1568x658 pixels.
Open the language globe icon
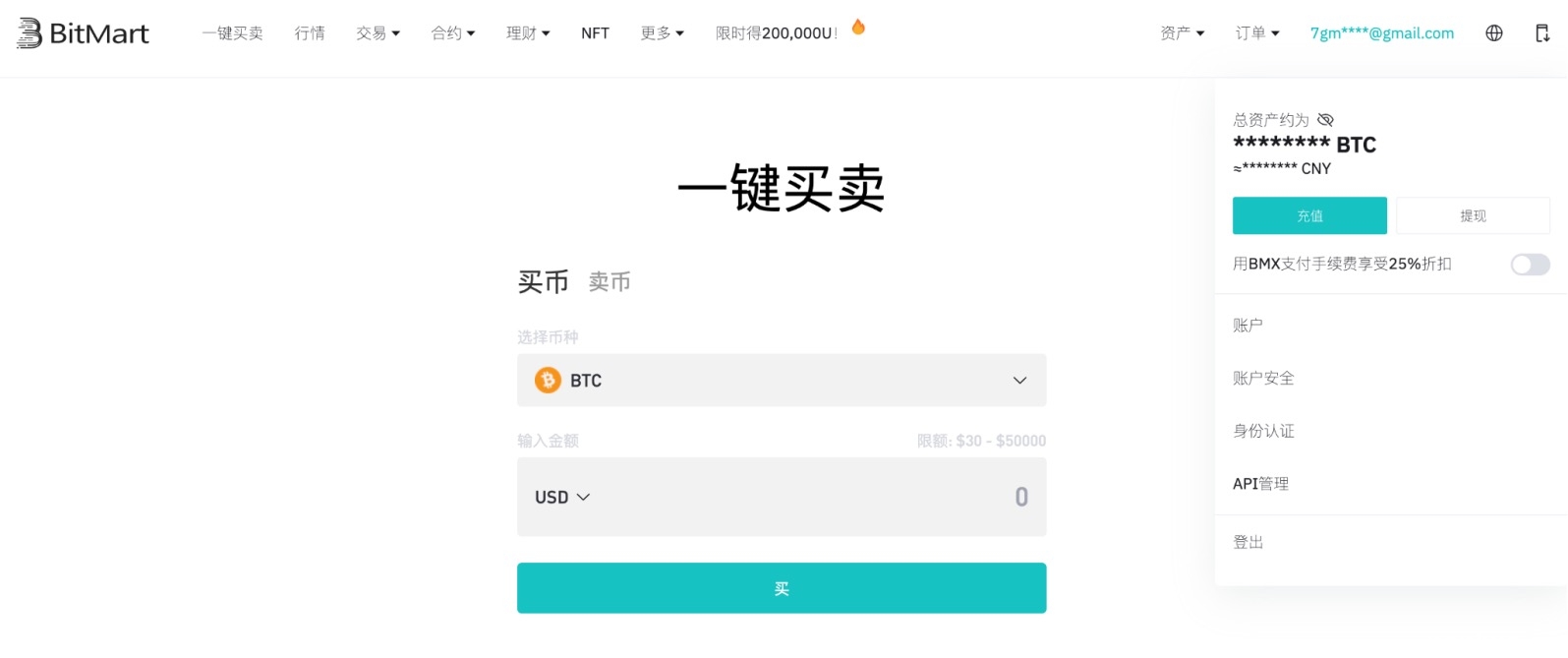pos(1493,33)
